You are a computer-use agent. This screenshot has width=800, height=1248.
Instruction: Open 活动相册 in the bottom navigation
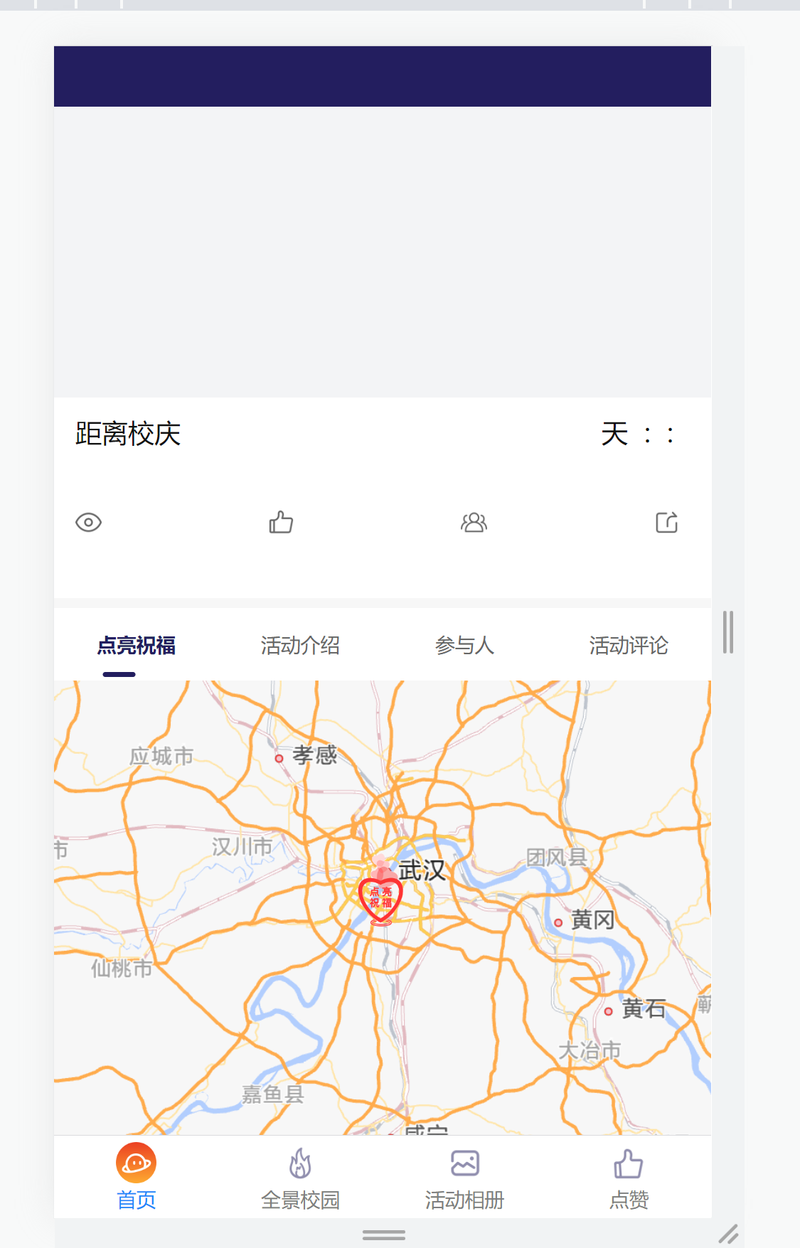(464, 1177)
